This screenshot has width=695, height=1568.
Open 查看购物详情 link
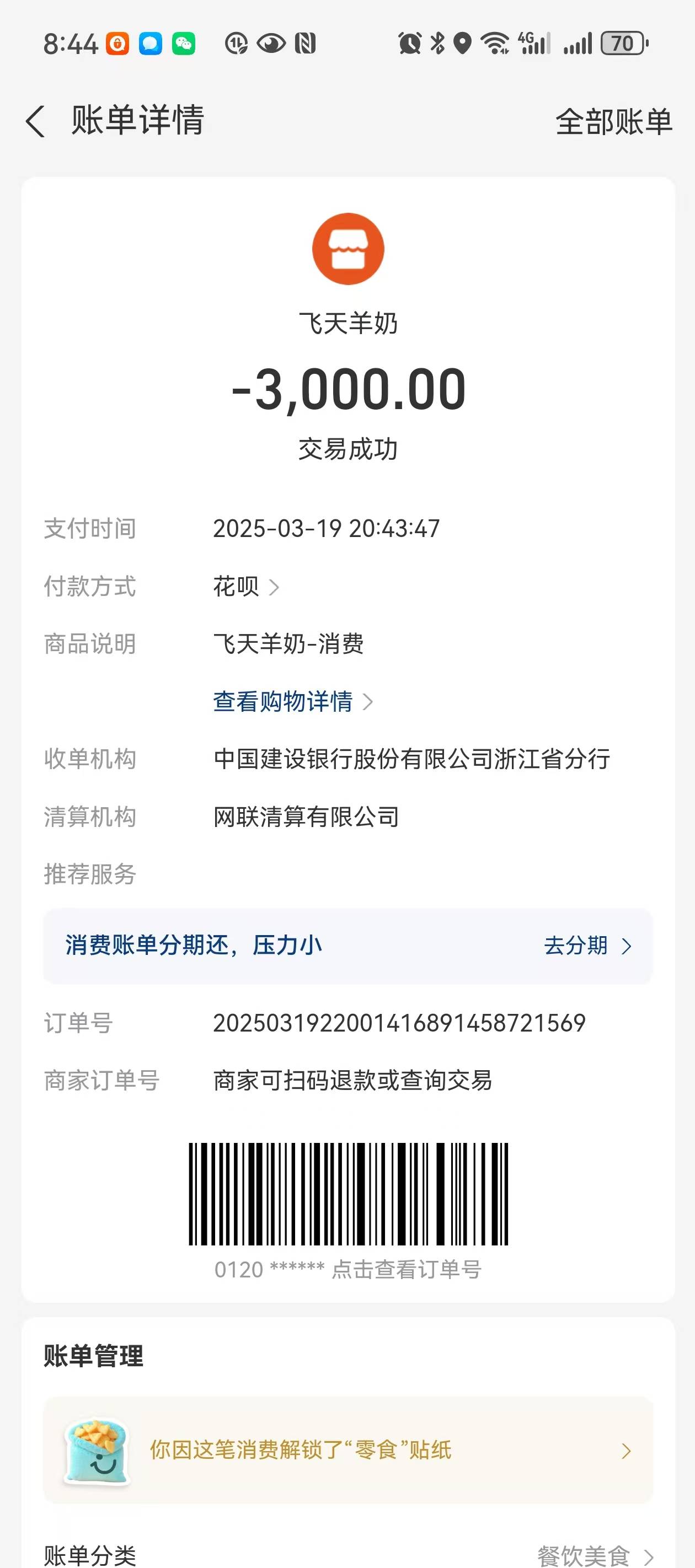(x=292, y=702)
